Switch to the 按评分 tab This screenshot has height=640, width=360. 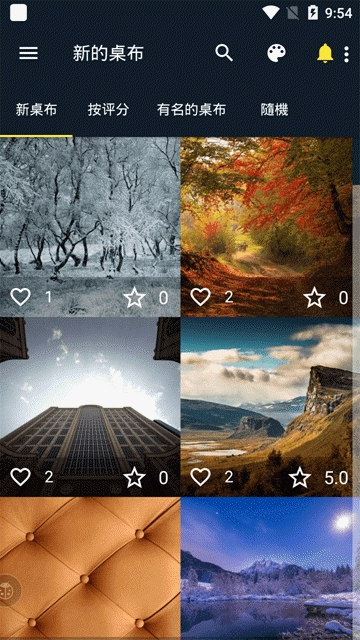click(108, 109)
